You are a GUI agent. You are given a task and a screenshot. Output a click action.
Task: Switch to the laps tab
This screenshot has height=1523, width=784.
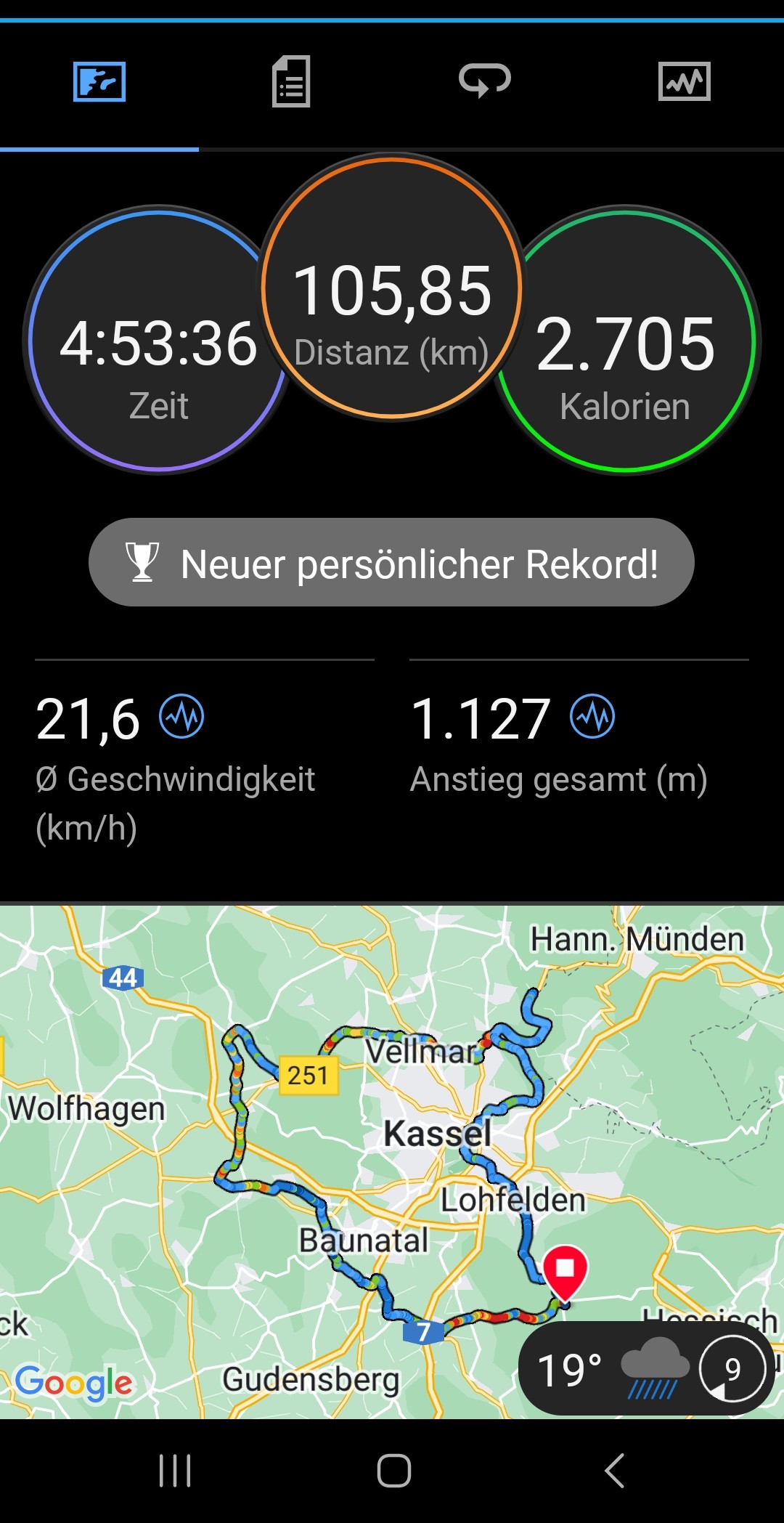point(484,81)
